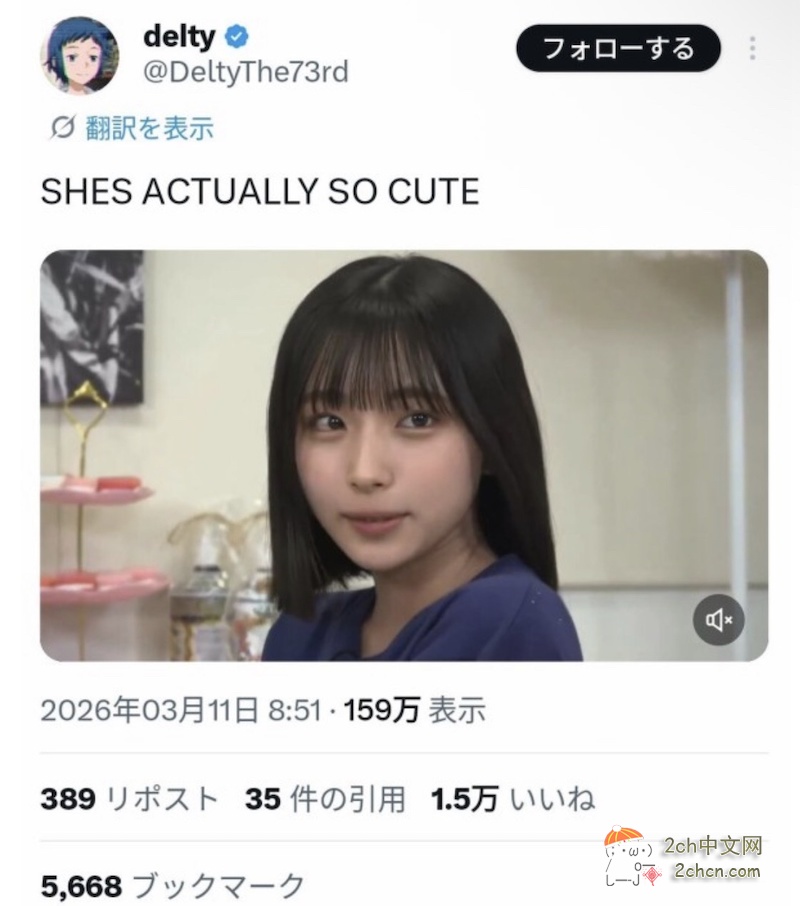Open the @DeltyThe73rd handle

pyautogui.click(x=246, y=73)
